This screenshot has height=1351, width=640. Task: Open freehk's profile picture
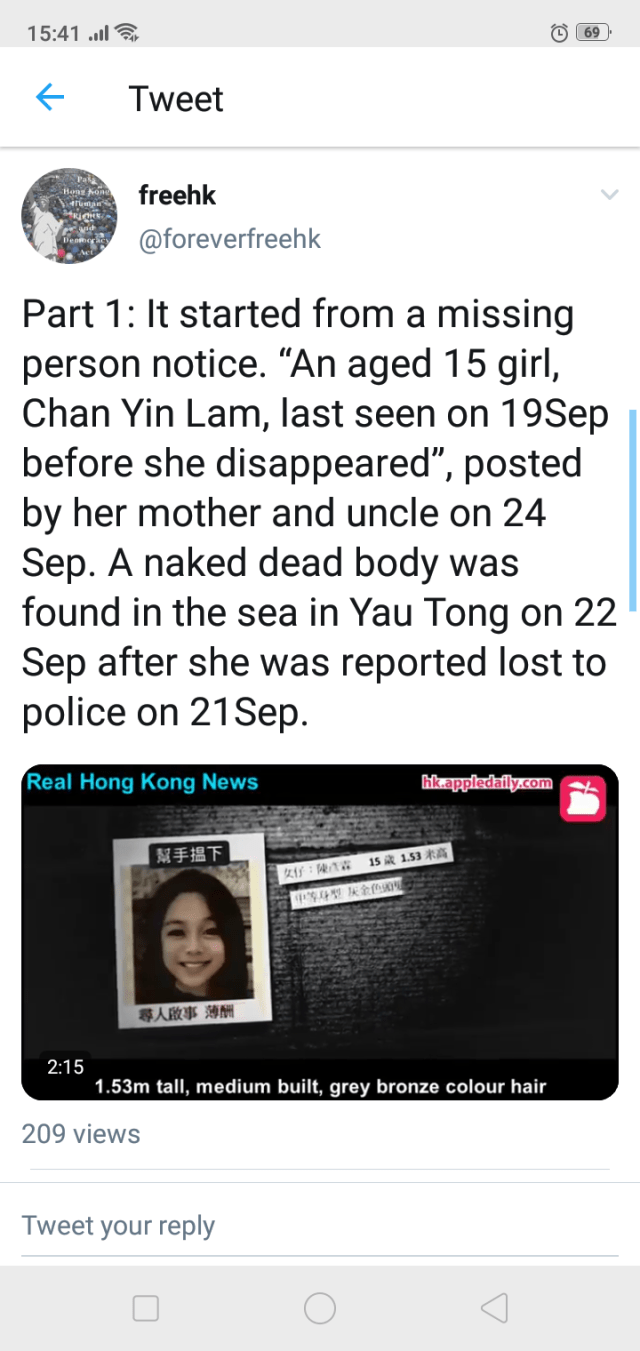click(69, 215)
